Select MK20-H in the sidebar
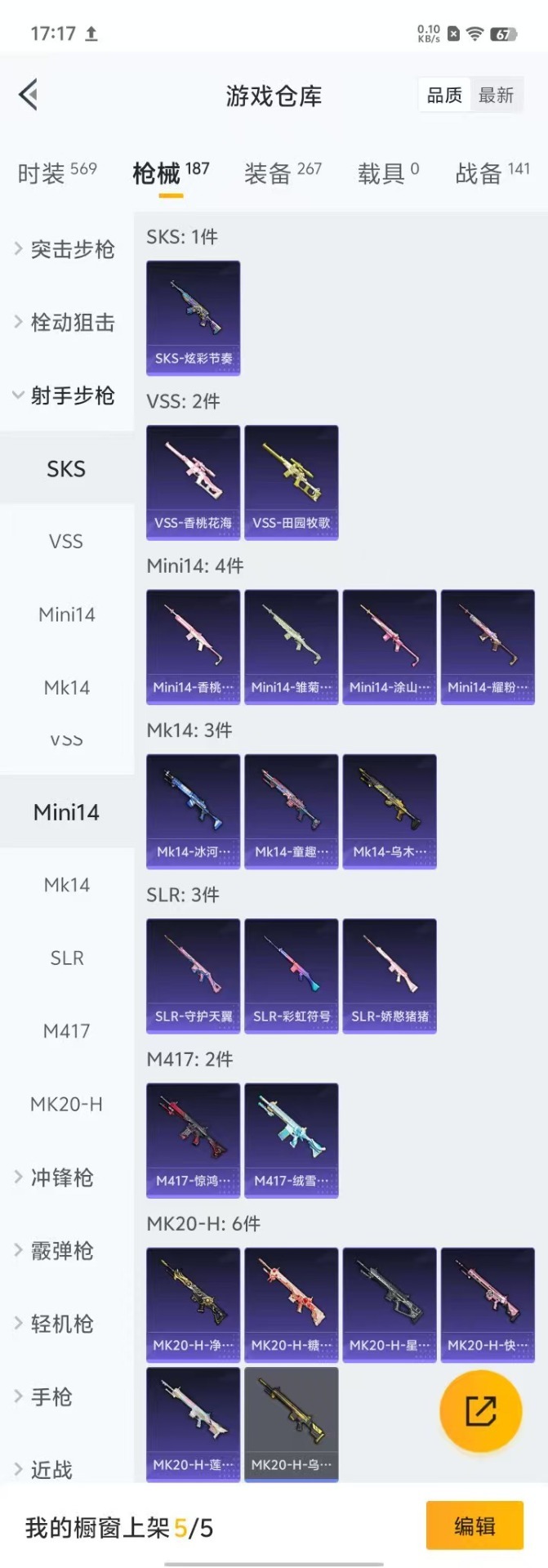The height and width of the screenshot is (1568, 548). tap(67, 1105)
